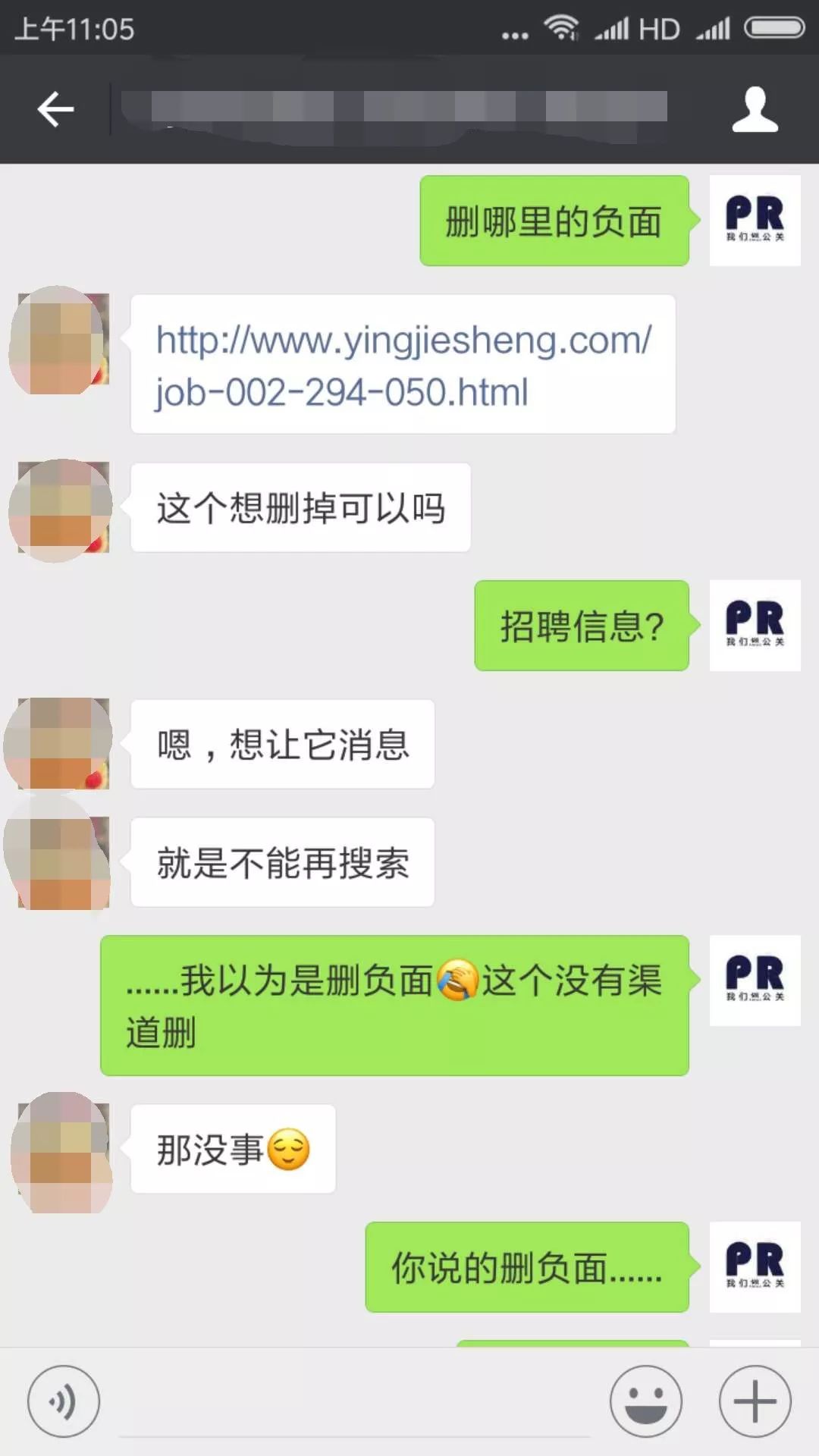The image size is (819, 1456).
Task: Switch to voice message input
Action: click(64, 1401)
